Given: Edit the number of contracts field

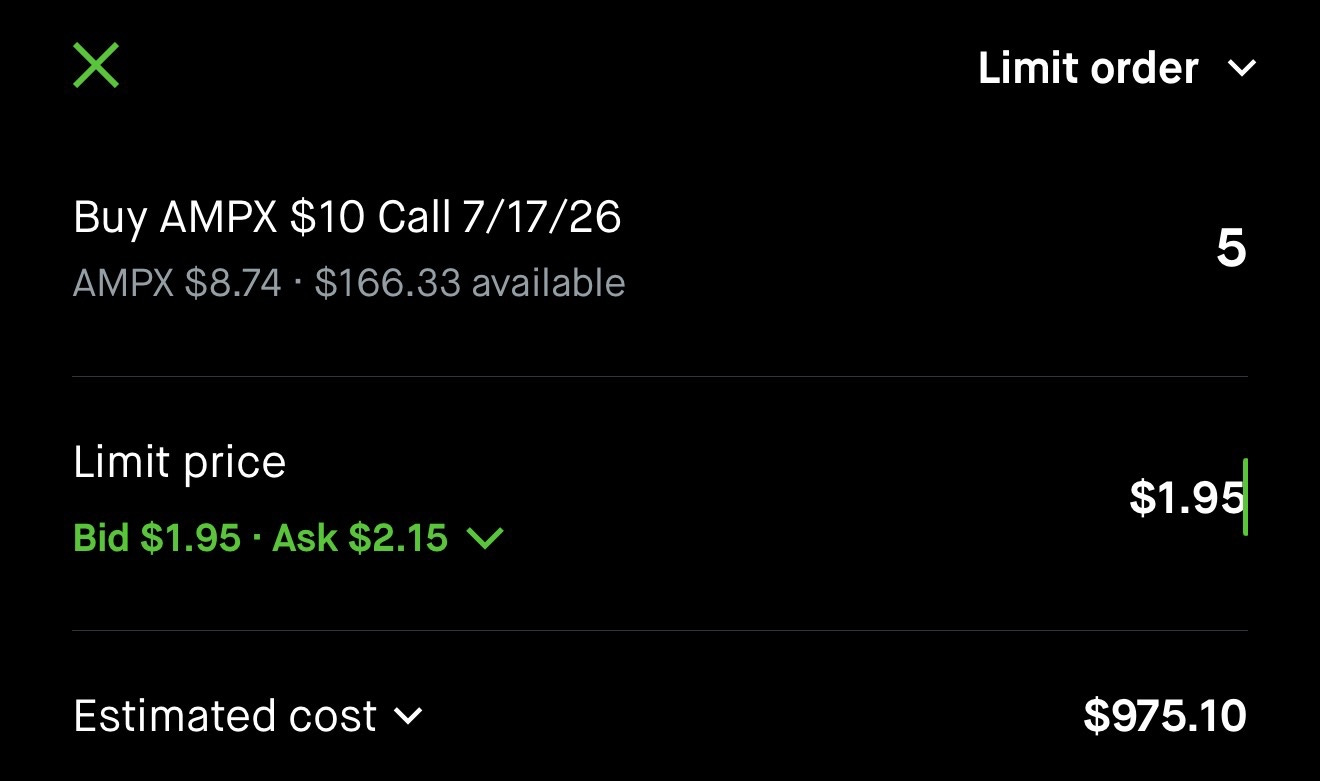Looking at the screenshot, I should [x=1230, y=248].
